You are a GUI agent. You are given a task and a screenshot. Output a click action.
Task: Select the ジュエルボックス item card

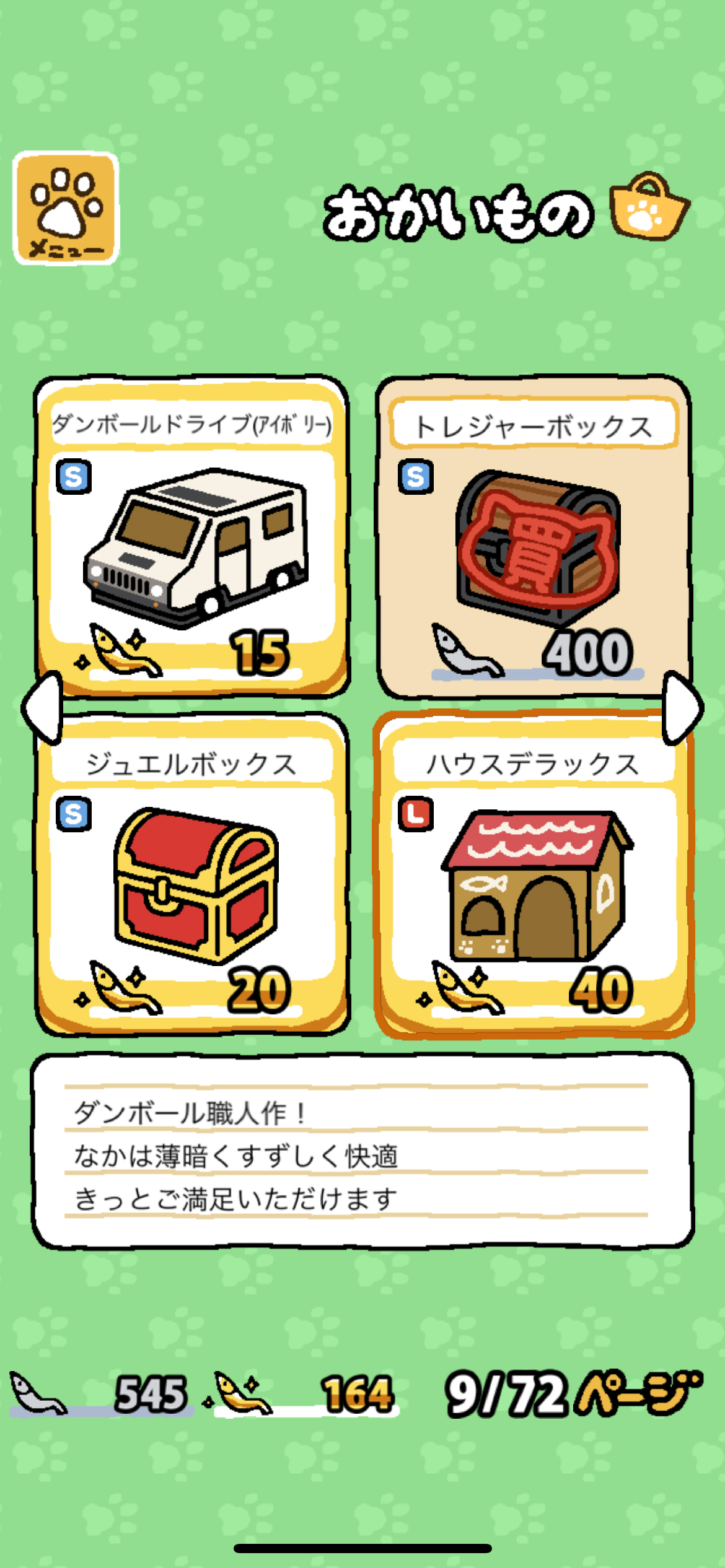click(x=192, y=874)
